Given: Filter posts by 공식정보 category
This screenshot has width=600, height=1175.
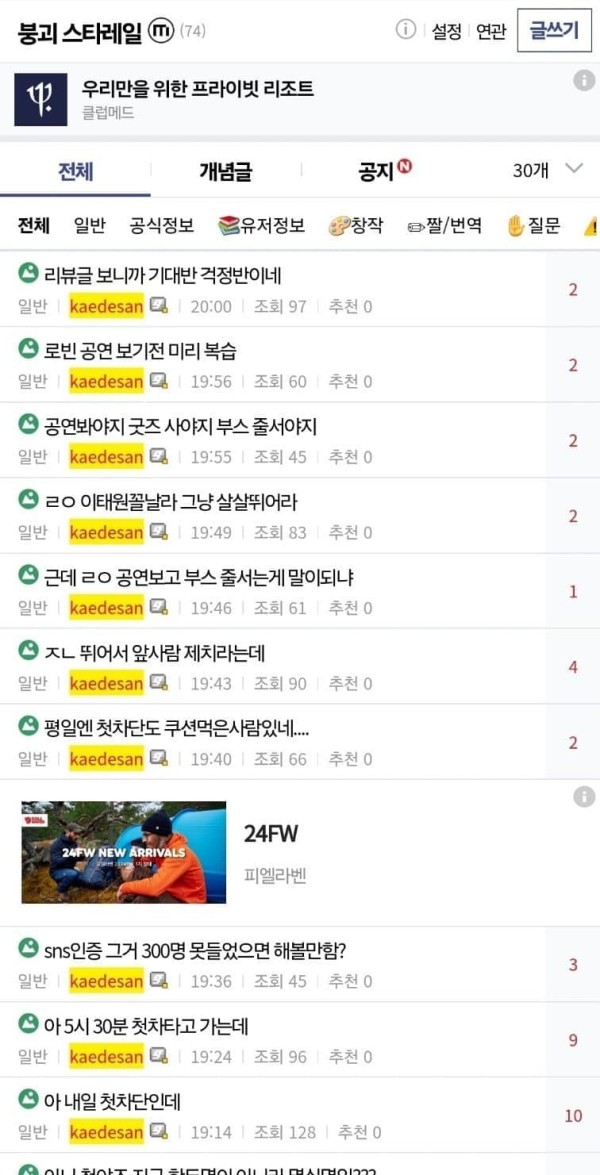Looking at the screenshot, I should point(162,226).
